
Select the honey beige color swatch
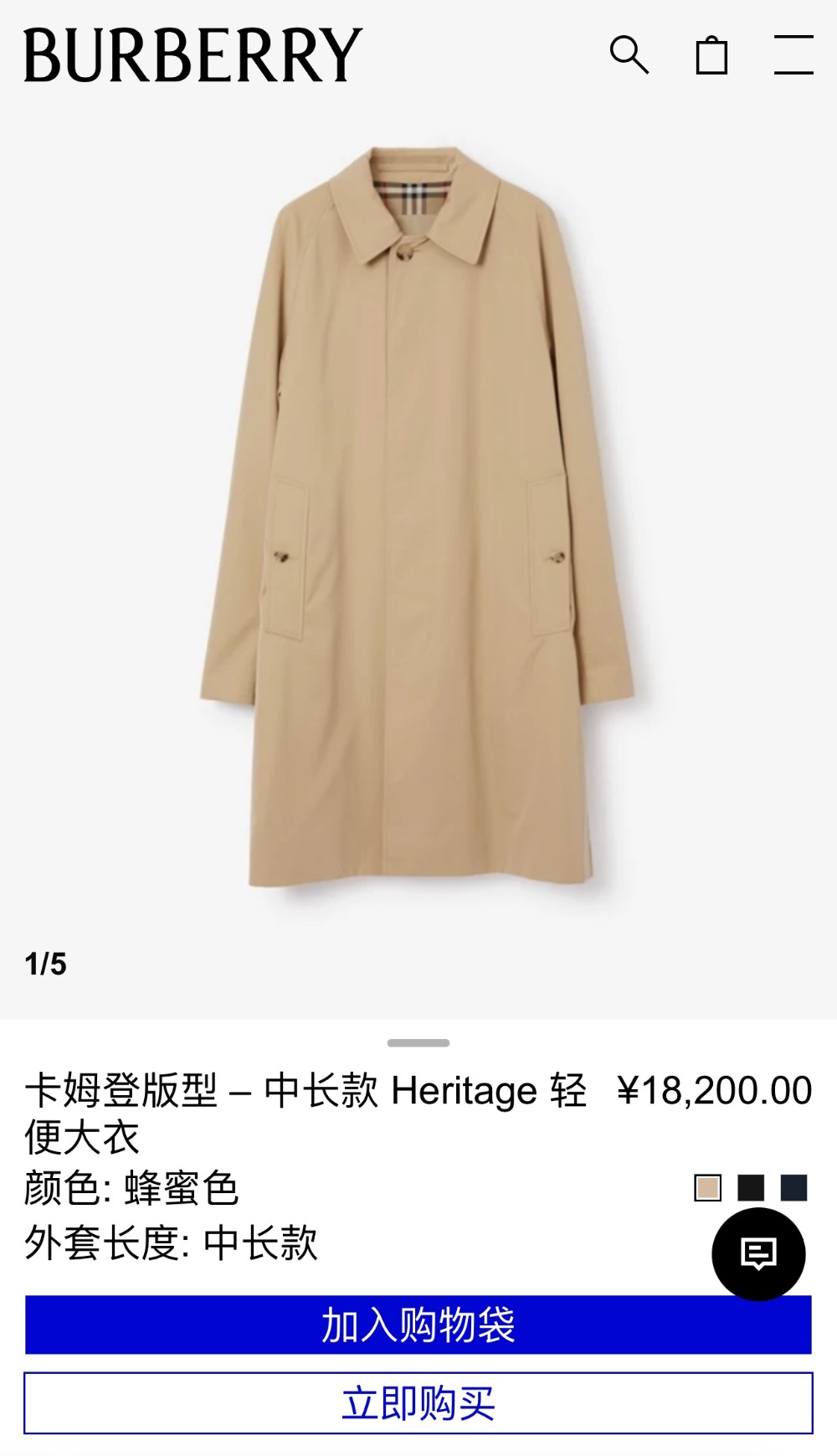(708, 1187)
